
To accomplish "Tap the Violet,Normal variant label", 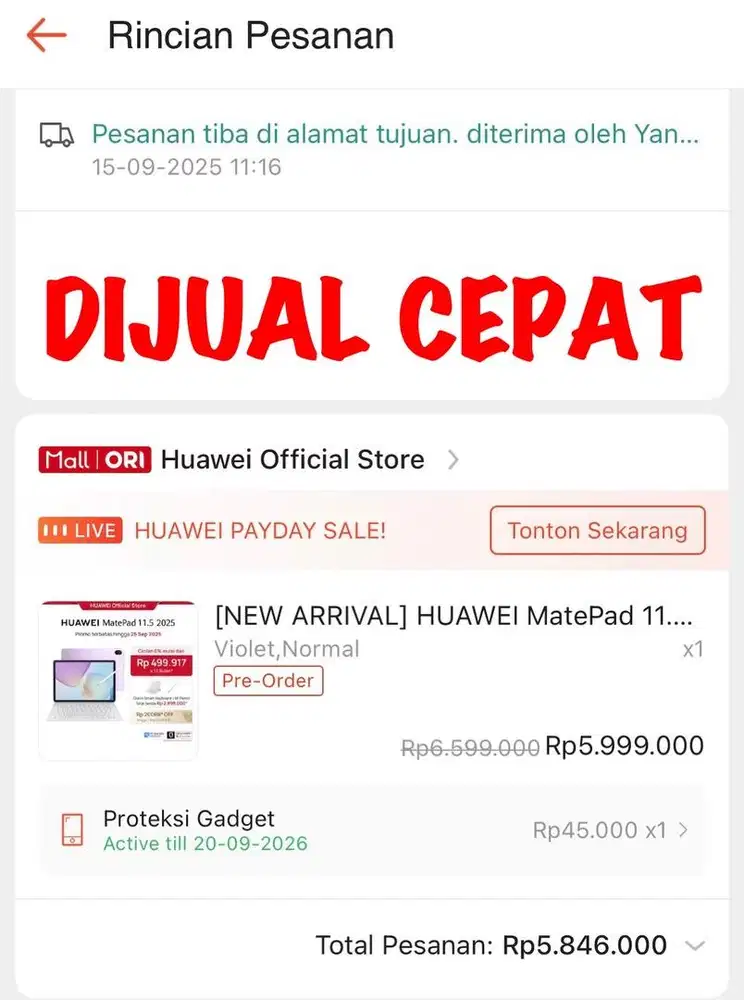I will coord(285,648).
